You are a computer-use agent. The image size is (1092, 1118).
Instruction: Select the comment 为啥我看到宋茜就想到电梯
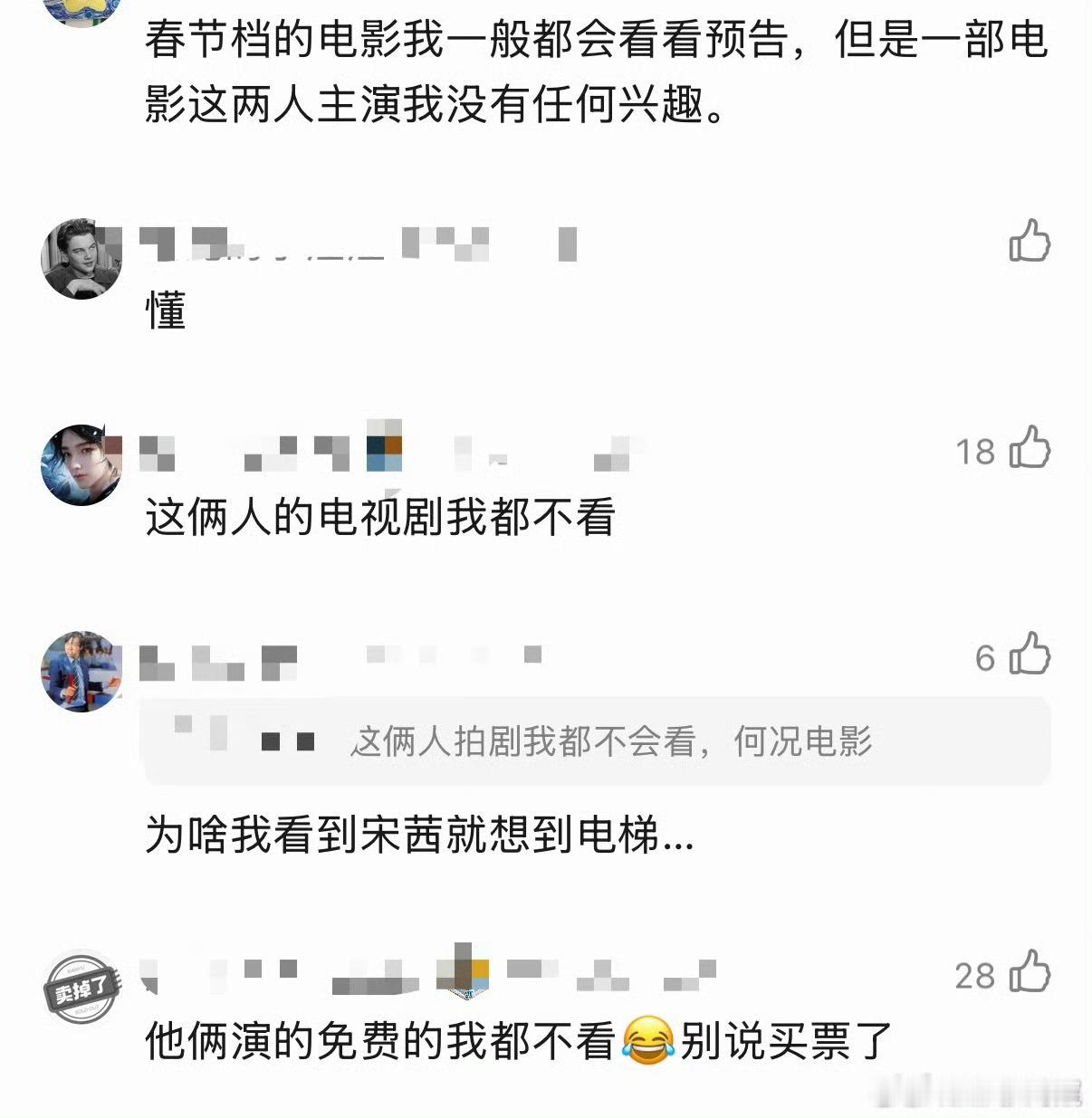(x=417, y=837)
